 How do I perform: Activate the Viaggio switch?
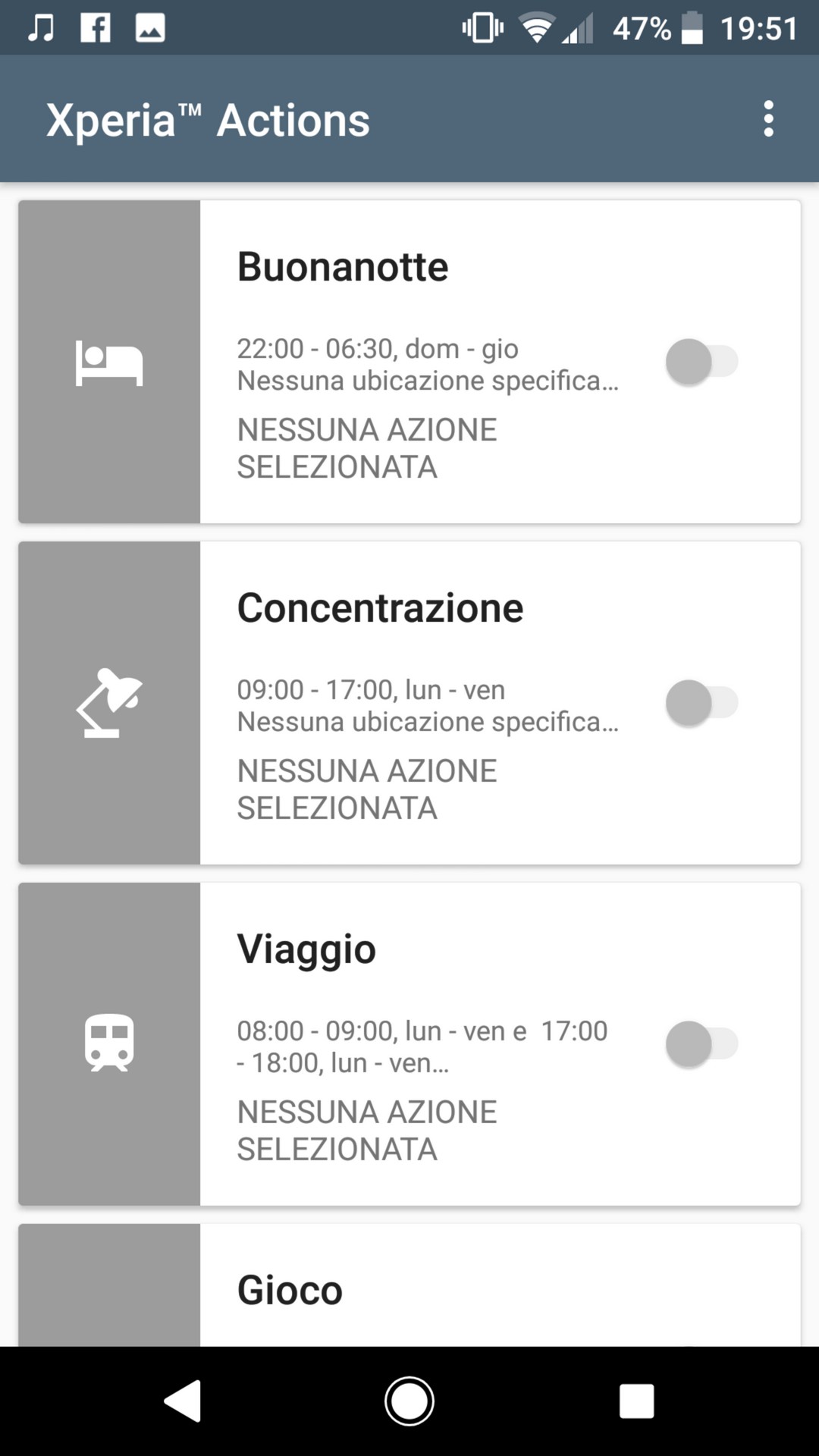[x=702, y=1044]
